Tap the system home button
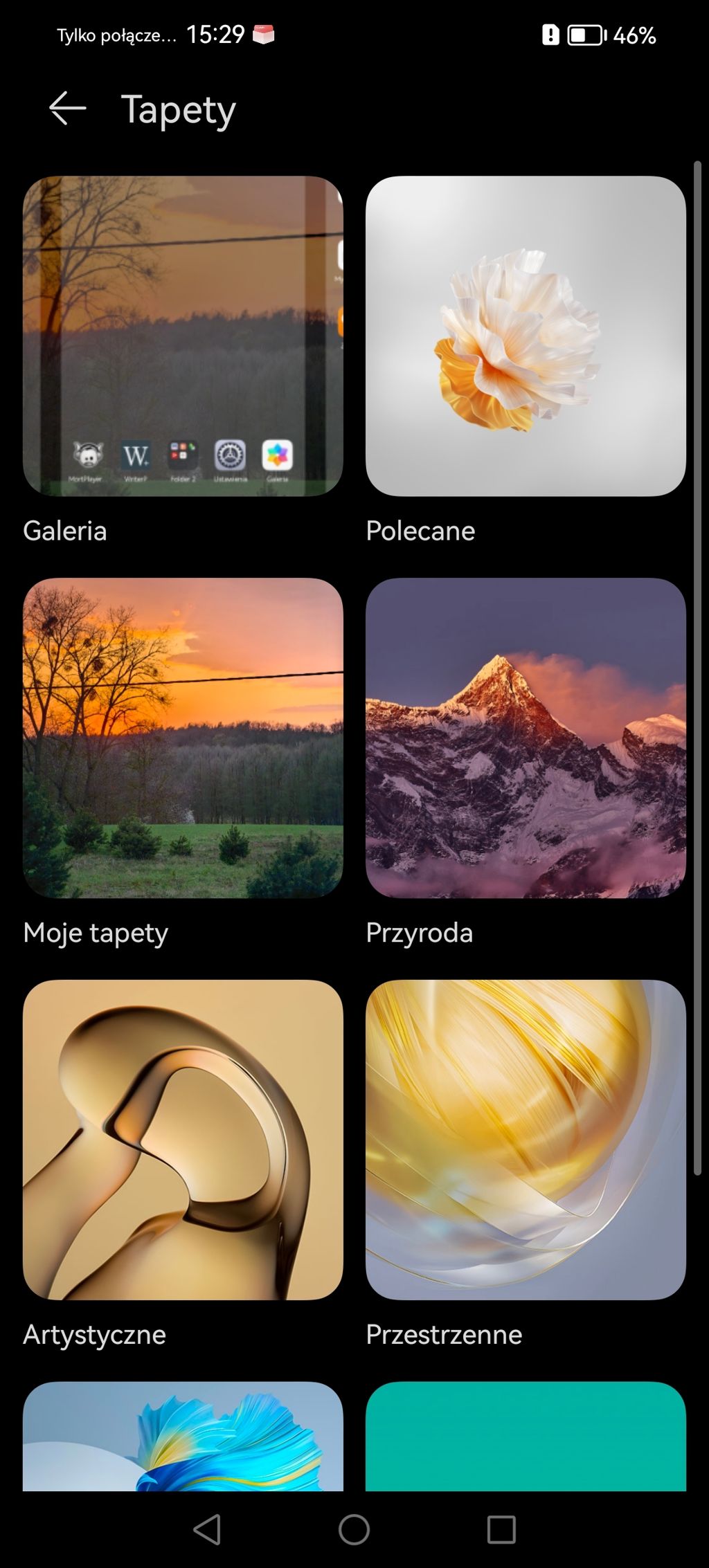The image size is (709, 1568). (354, 1529)
